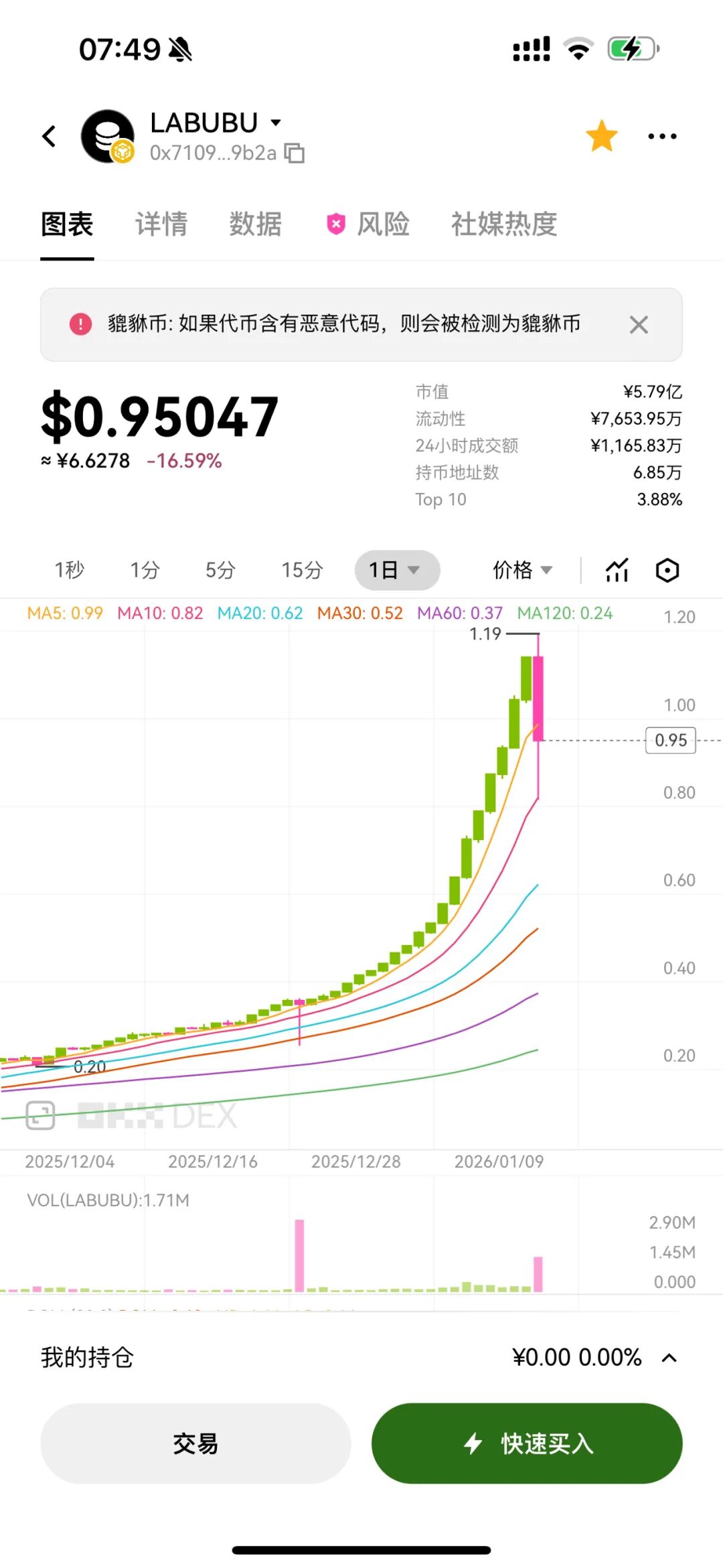
Task: Switch chart style using candlestick icon
Action: [x=615, y=570]
